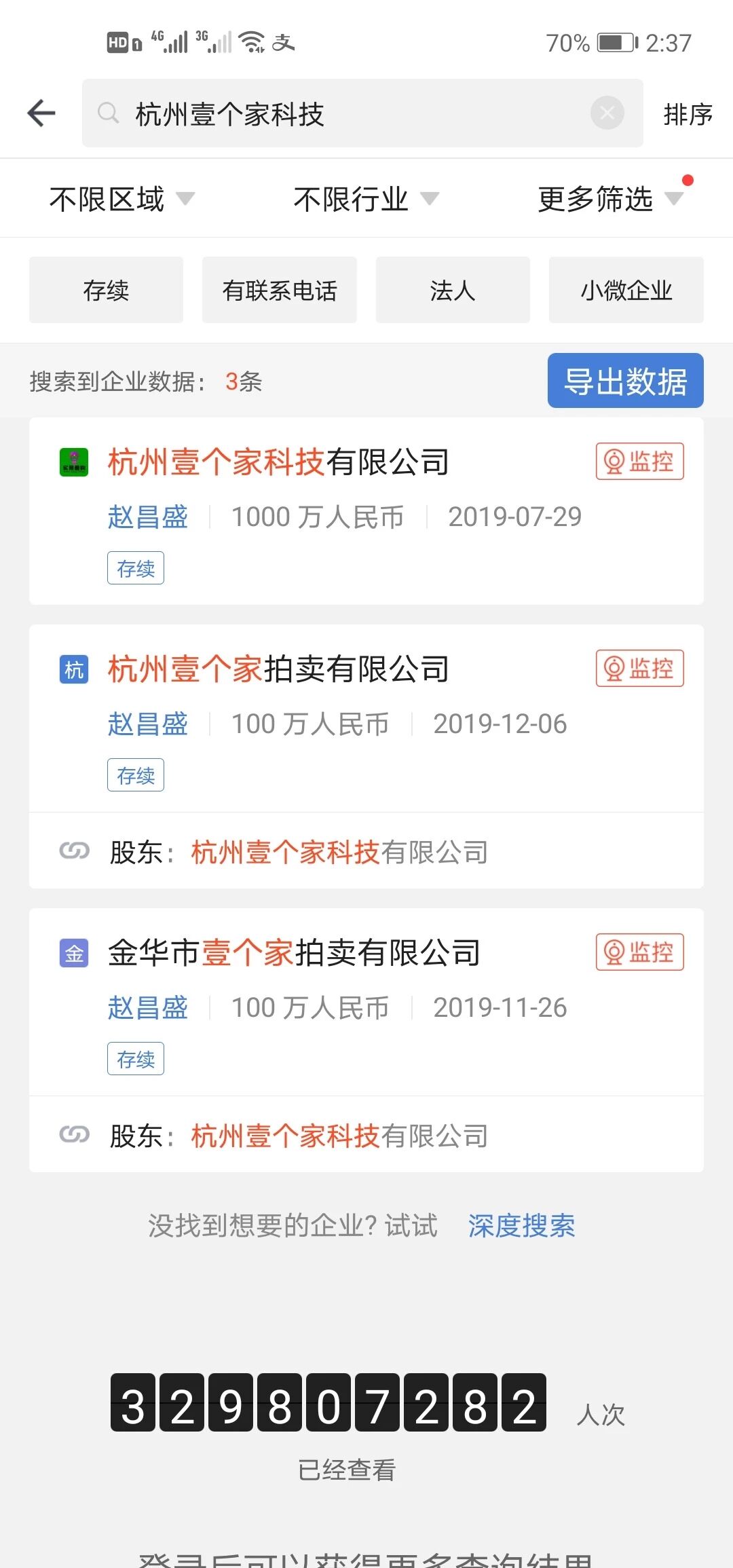
Task: Expand the 不限区域 region dropdown
Action: (122, 199)
